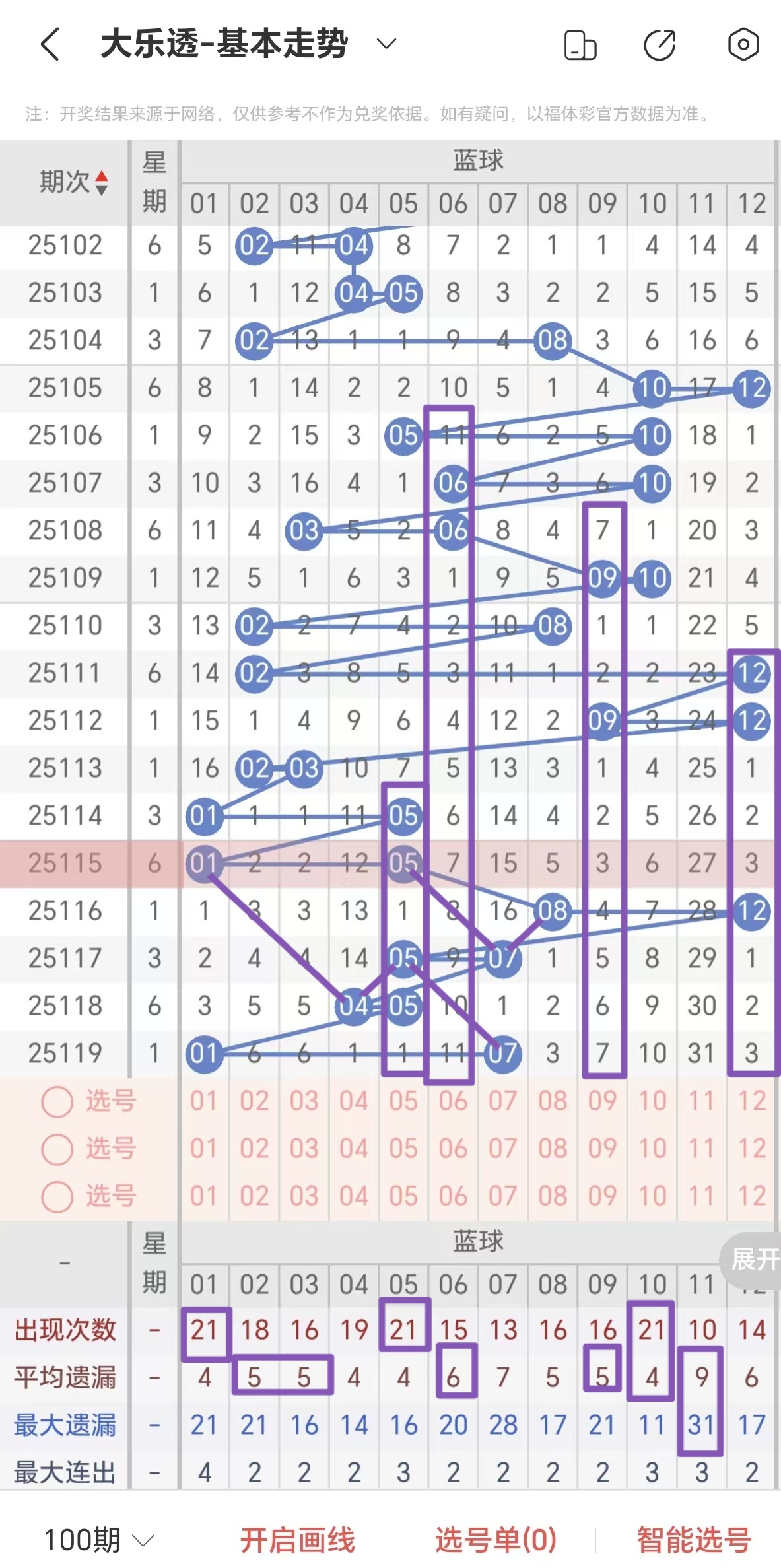This screenshot has height=1568, width=781.
Task: Open the chart settings hexagon icon
Action: [743, 45]
